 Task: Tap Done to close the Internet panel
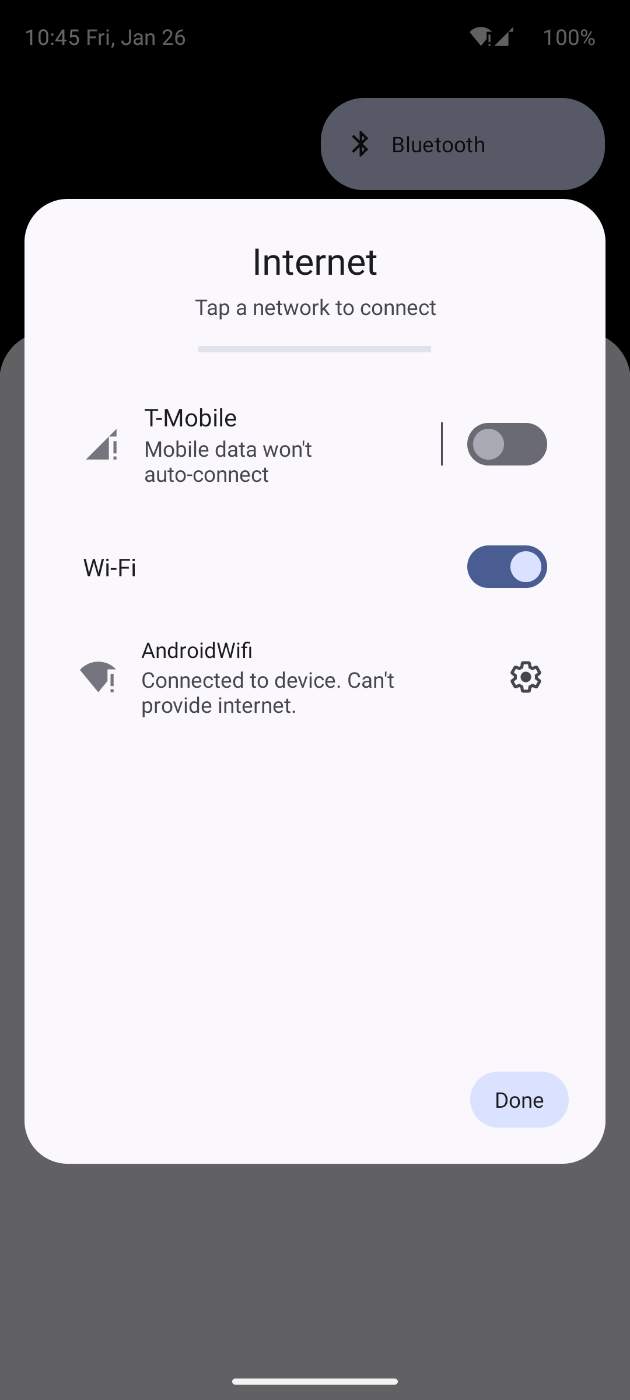(x=519, y=1100)
